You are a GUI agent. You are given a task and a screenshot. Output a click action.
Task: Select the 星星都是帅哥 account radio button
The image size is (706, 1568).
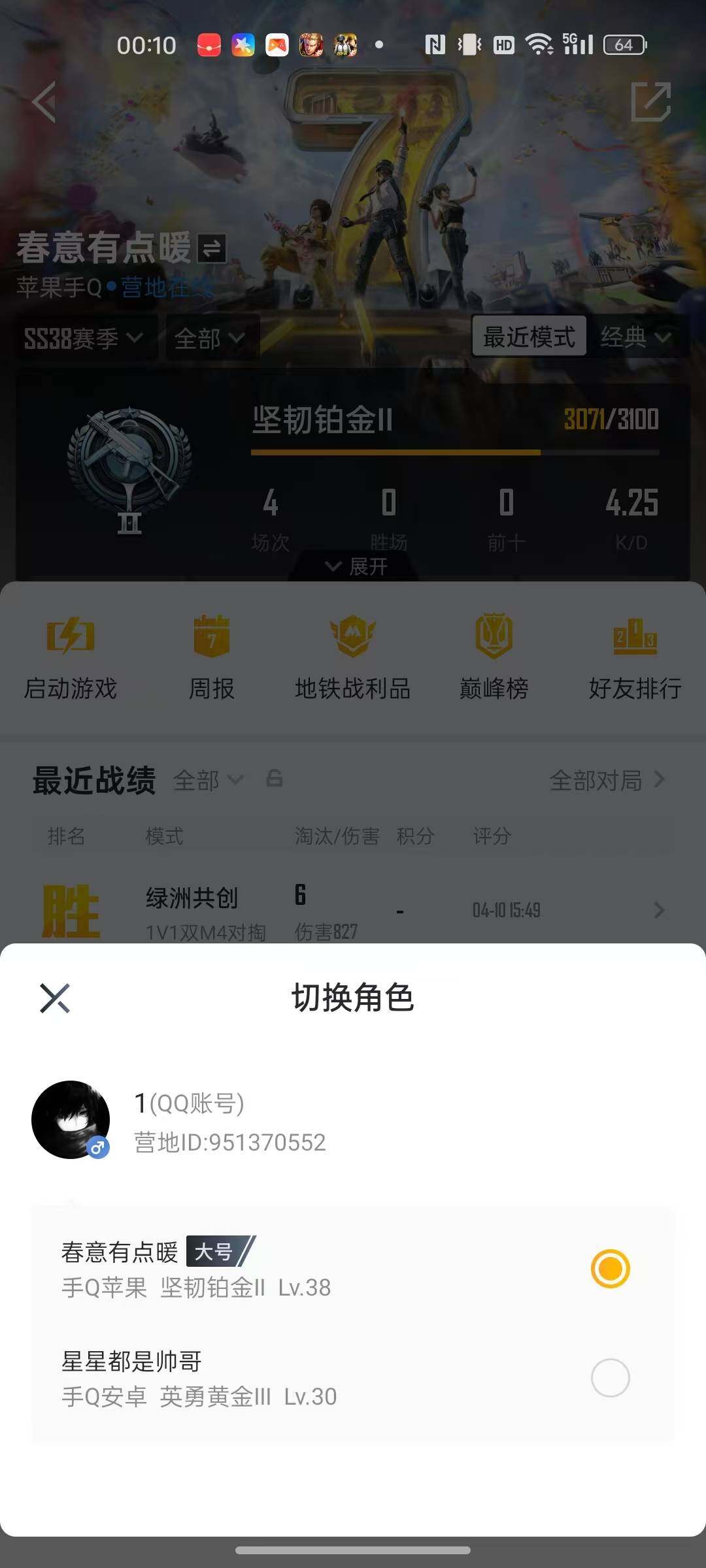pos(610,1379)
